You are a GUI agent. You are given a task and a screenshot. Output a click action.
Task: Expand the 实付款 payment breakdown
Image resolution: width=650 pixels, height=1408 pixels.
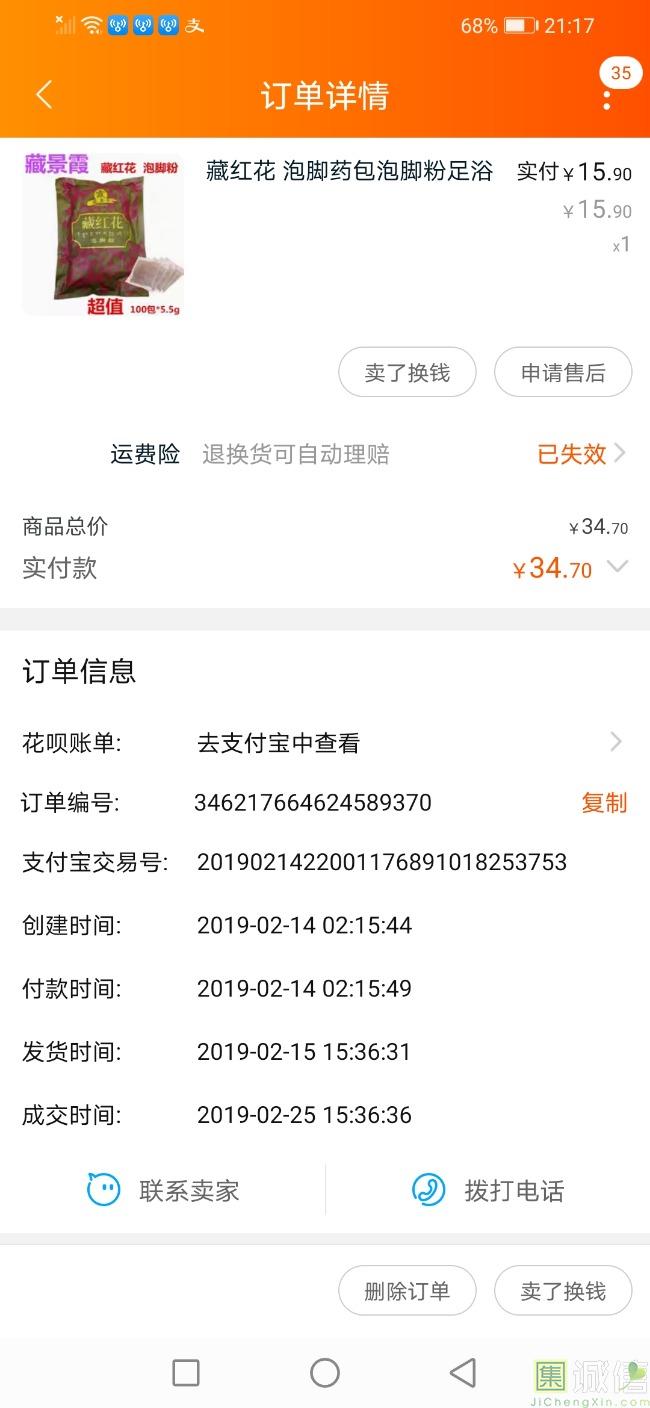617,567
